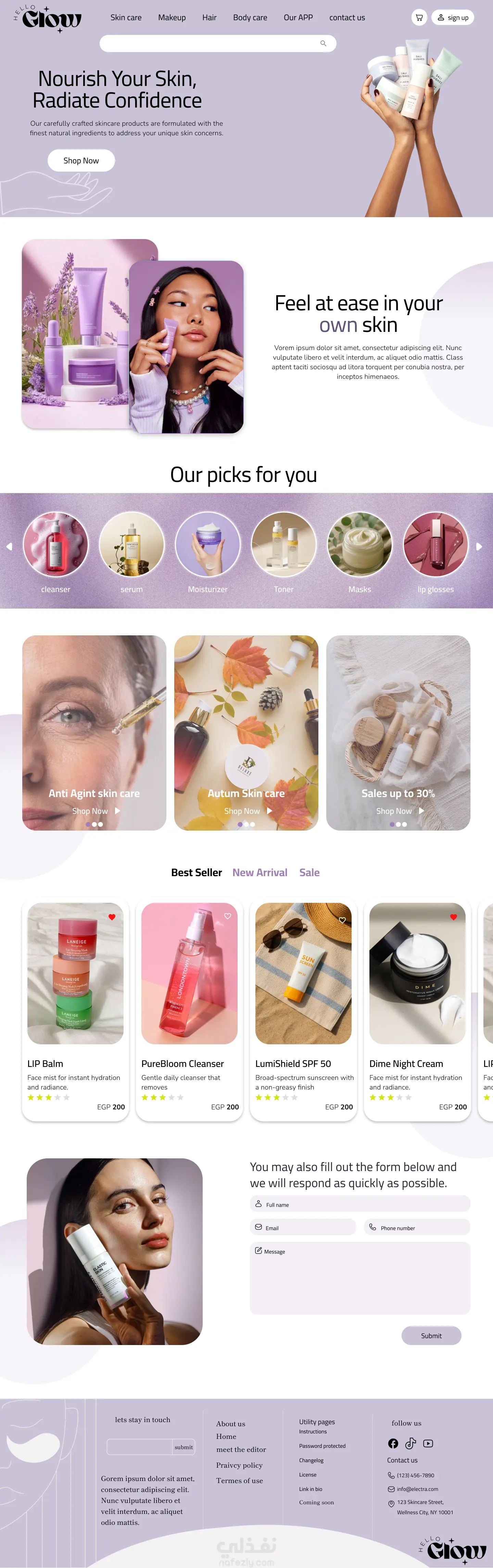The height and width of the screenshot is (1568, 493).
Task: Tap the Full name field
Action: (x=360, y=1204)
